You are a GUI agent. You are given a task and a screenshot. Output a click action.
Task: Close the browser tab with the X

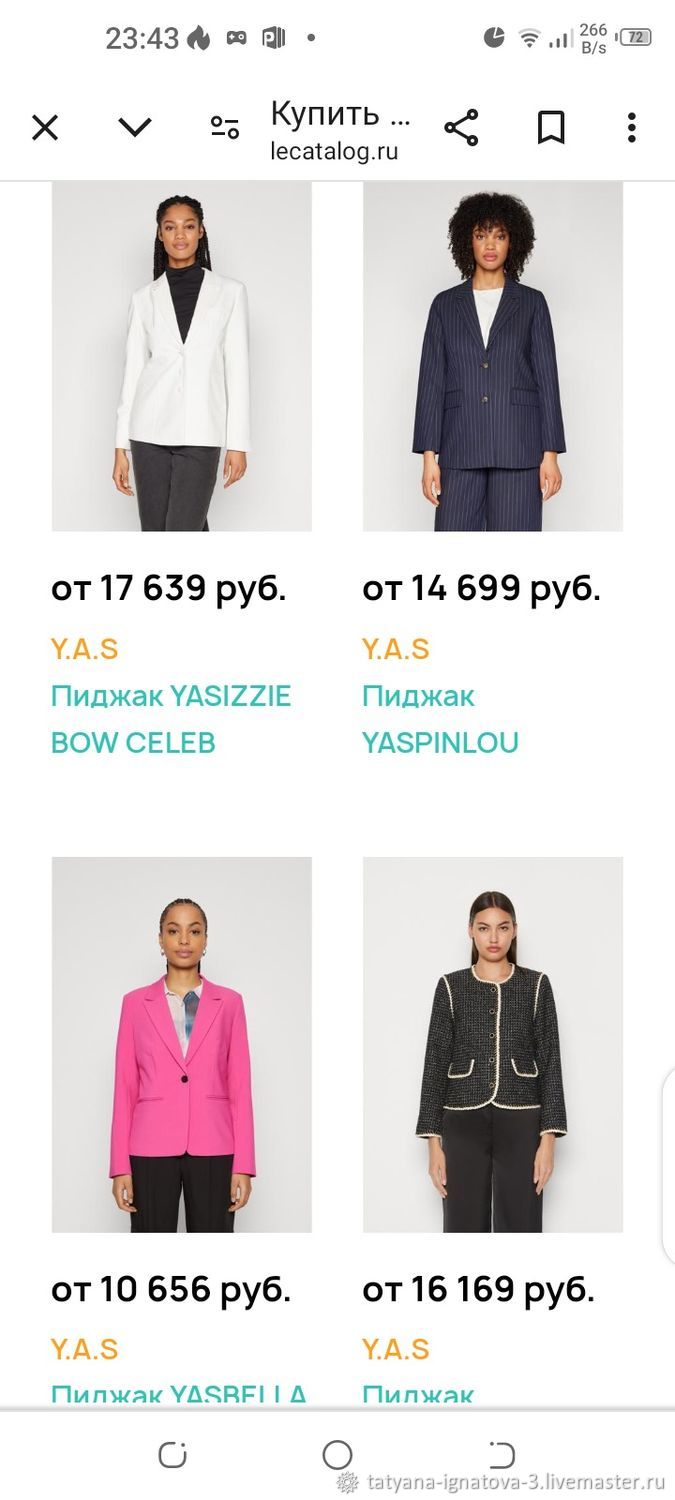pyautogui.click(x=45, y=127)
